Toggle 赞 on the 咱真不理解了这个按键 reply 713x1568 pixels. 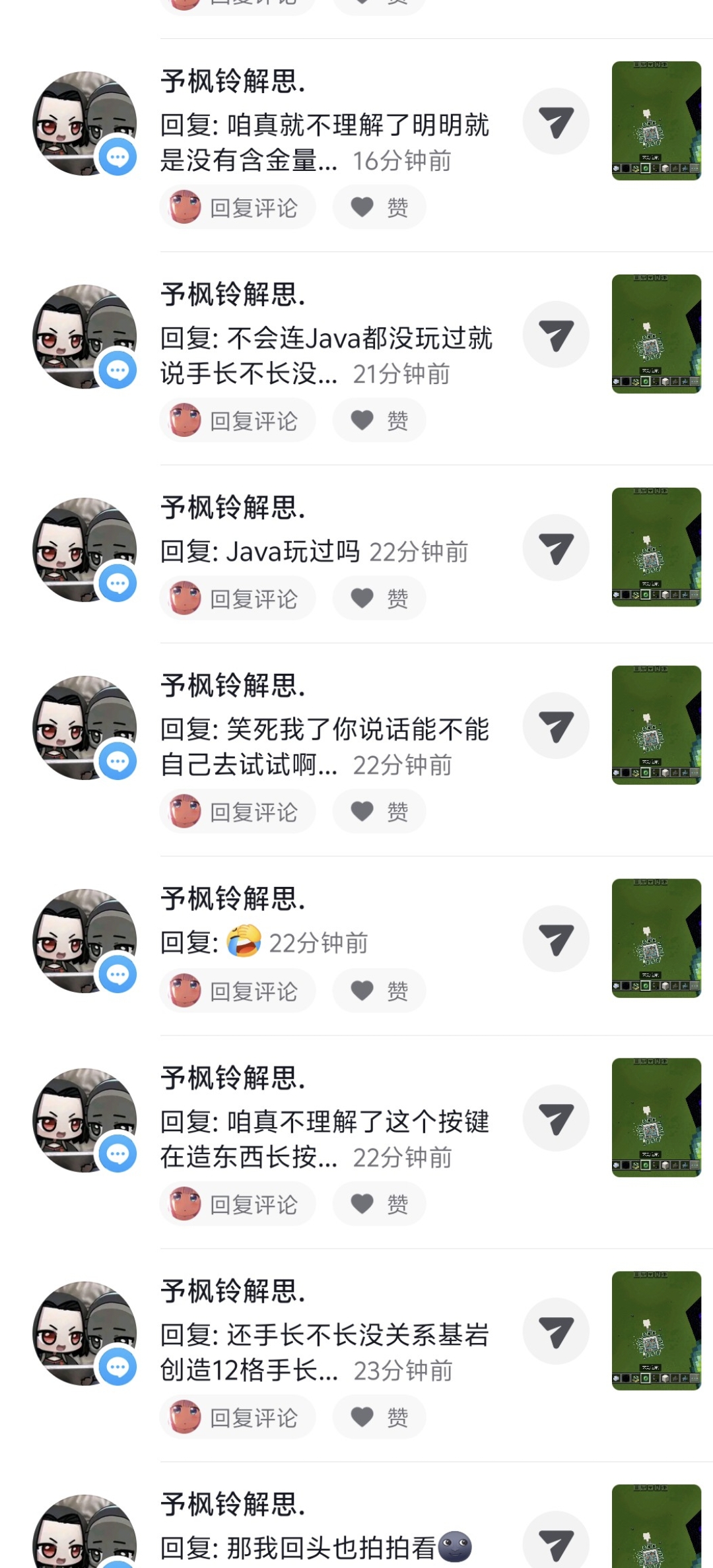(362, 1203)
